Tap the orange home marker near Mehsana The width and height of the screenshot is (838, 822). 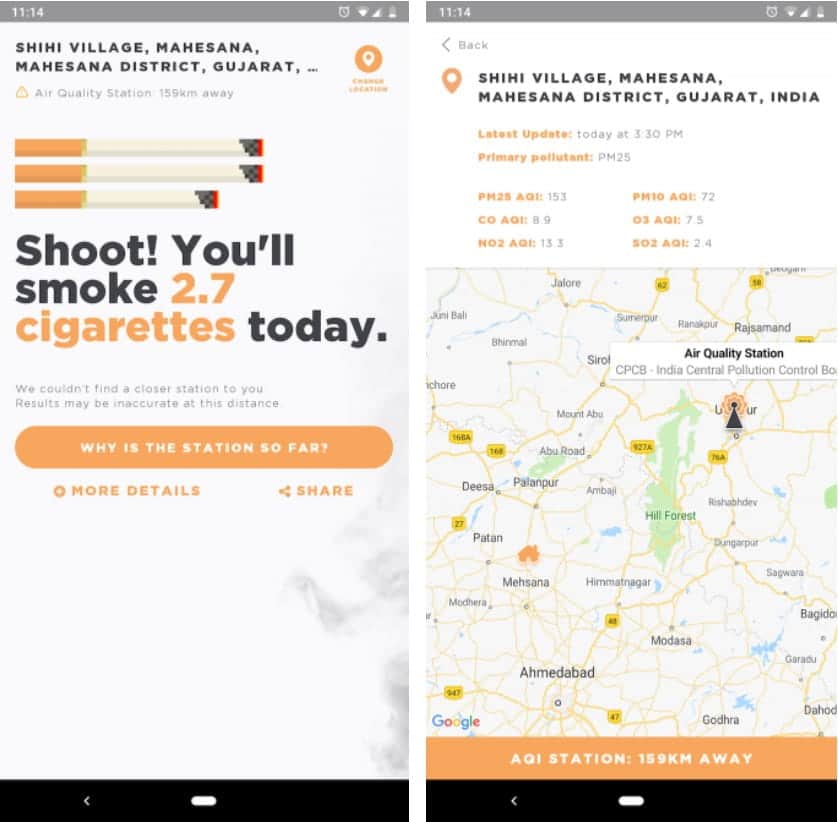[x=529, y=555]
